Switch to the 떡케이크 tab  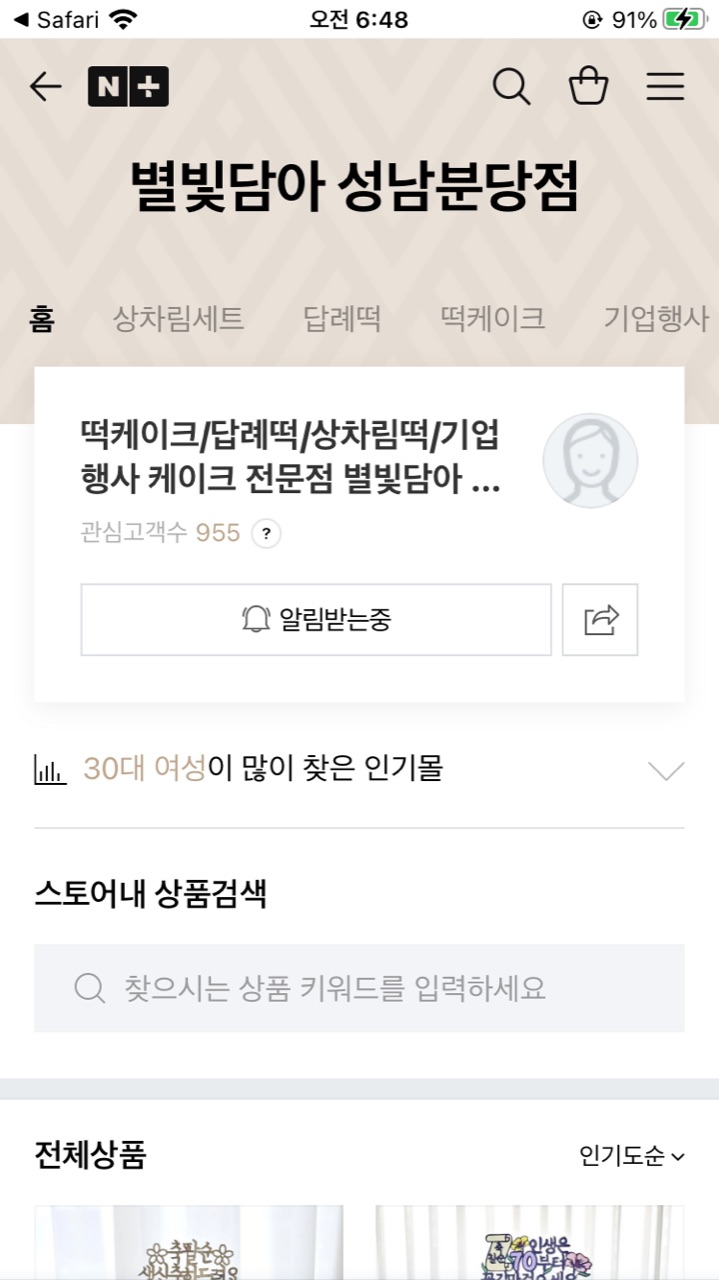coord(492,319)
